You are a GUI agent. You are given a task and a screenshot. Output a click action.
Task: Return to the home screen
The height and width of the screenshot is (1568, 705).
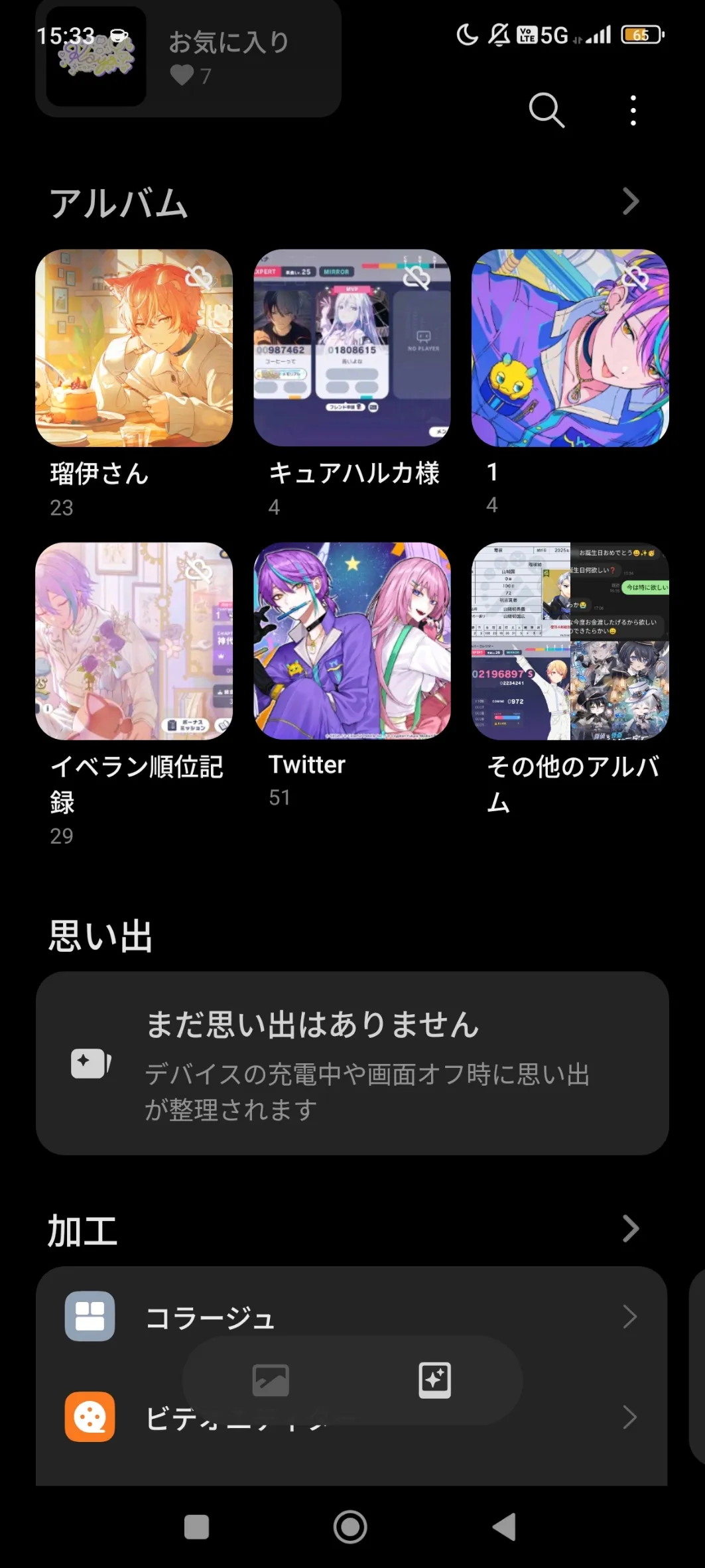click(350, 1527)
